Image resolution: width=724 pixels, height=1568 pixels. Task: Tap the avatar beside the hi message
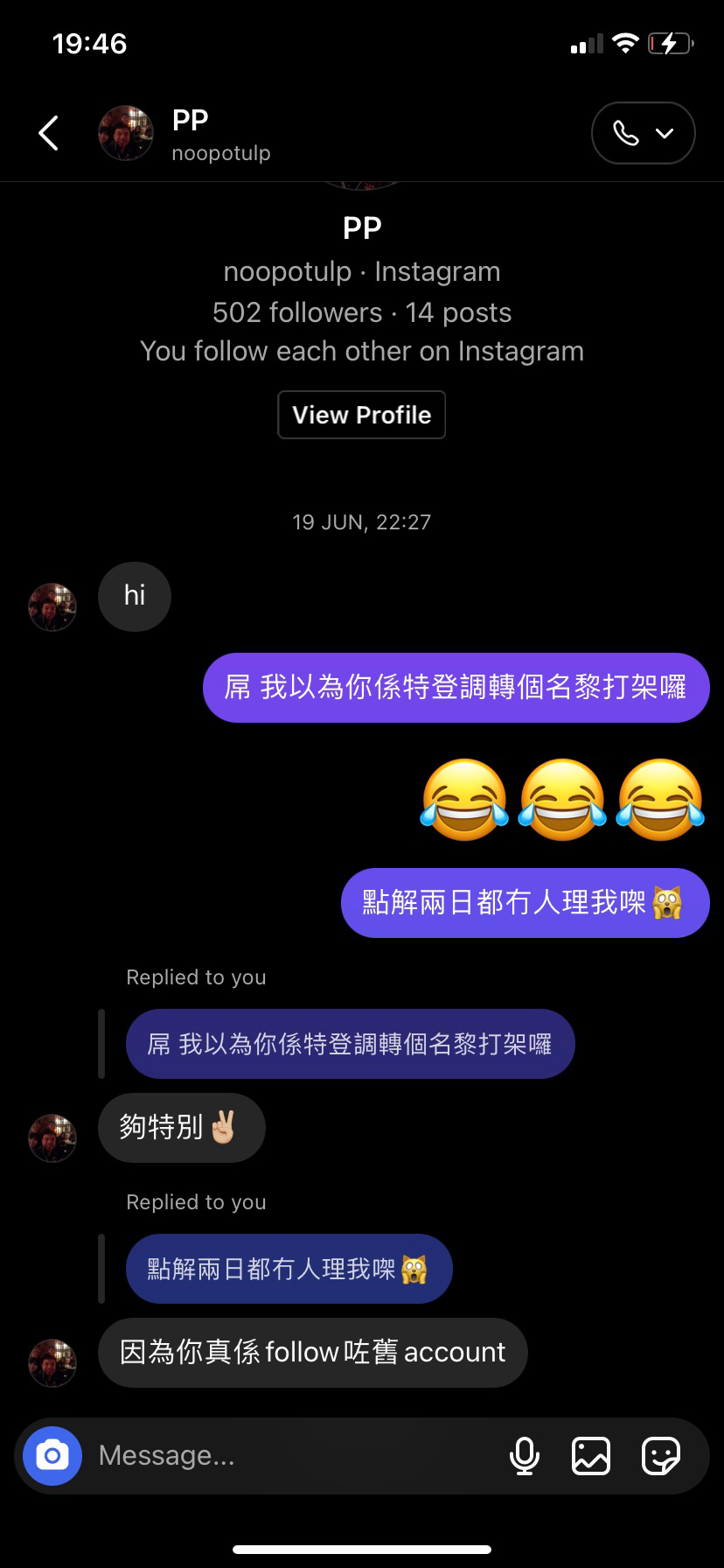pyautogui.click(x=52, y=607)
